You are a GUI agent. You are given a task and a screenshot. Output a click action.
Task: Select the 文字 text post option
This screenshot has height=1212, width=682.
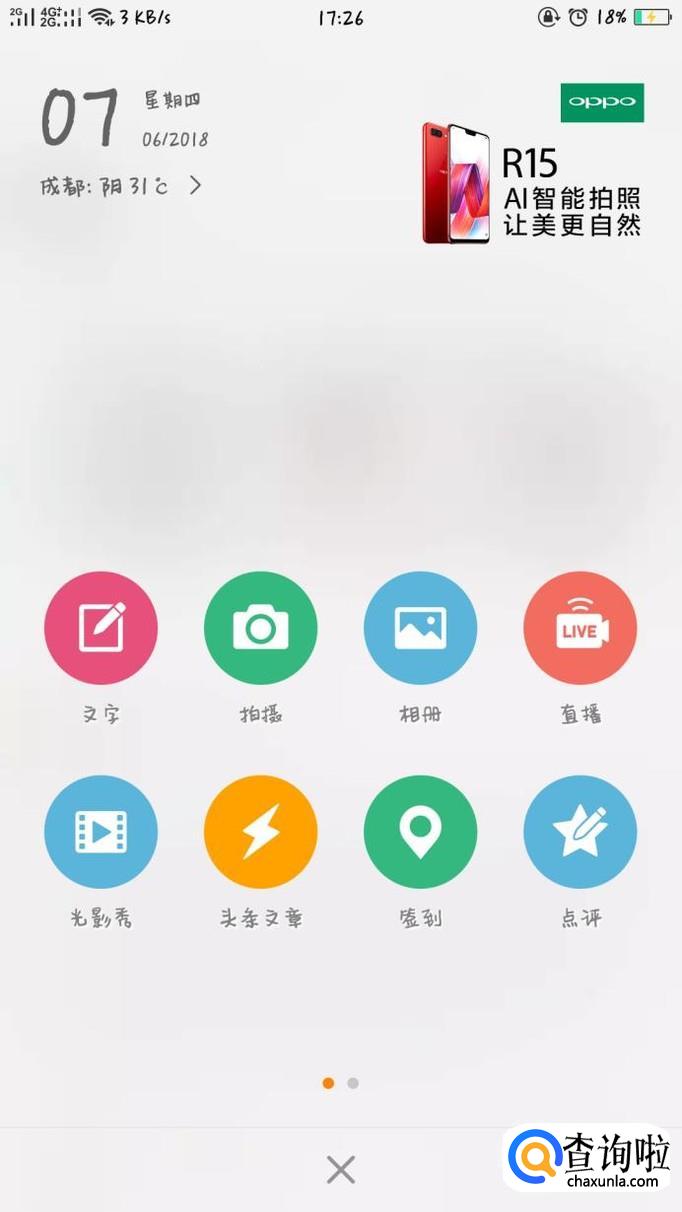[x=101, y=628]
